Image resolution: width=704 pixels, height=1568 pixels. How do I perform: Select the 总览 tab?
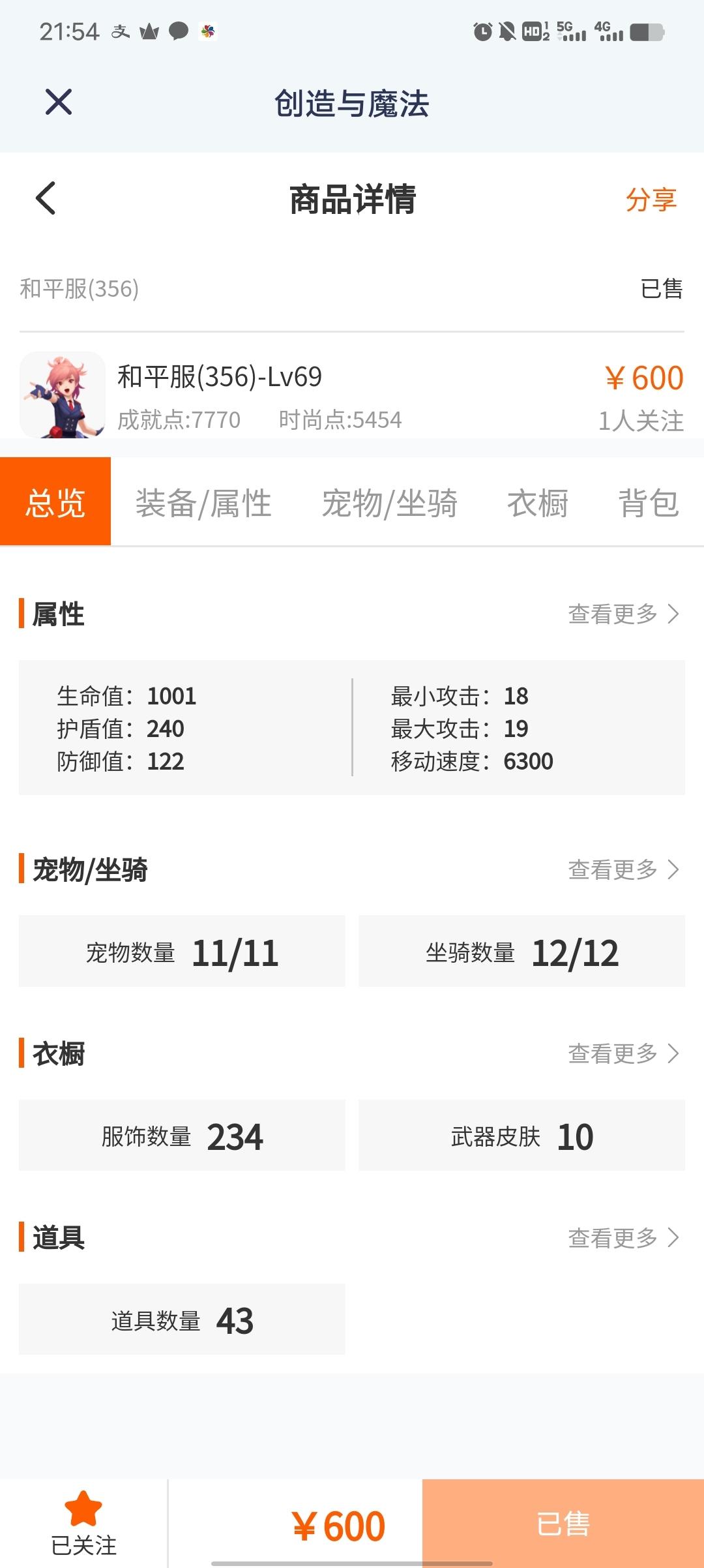coord(55,501)
